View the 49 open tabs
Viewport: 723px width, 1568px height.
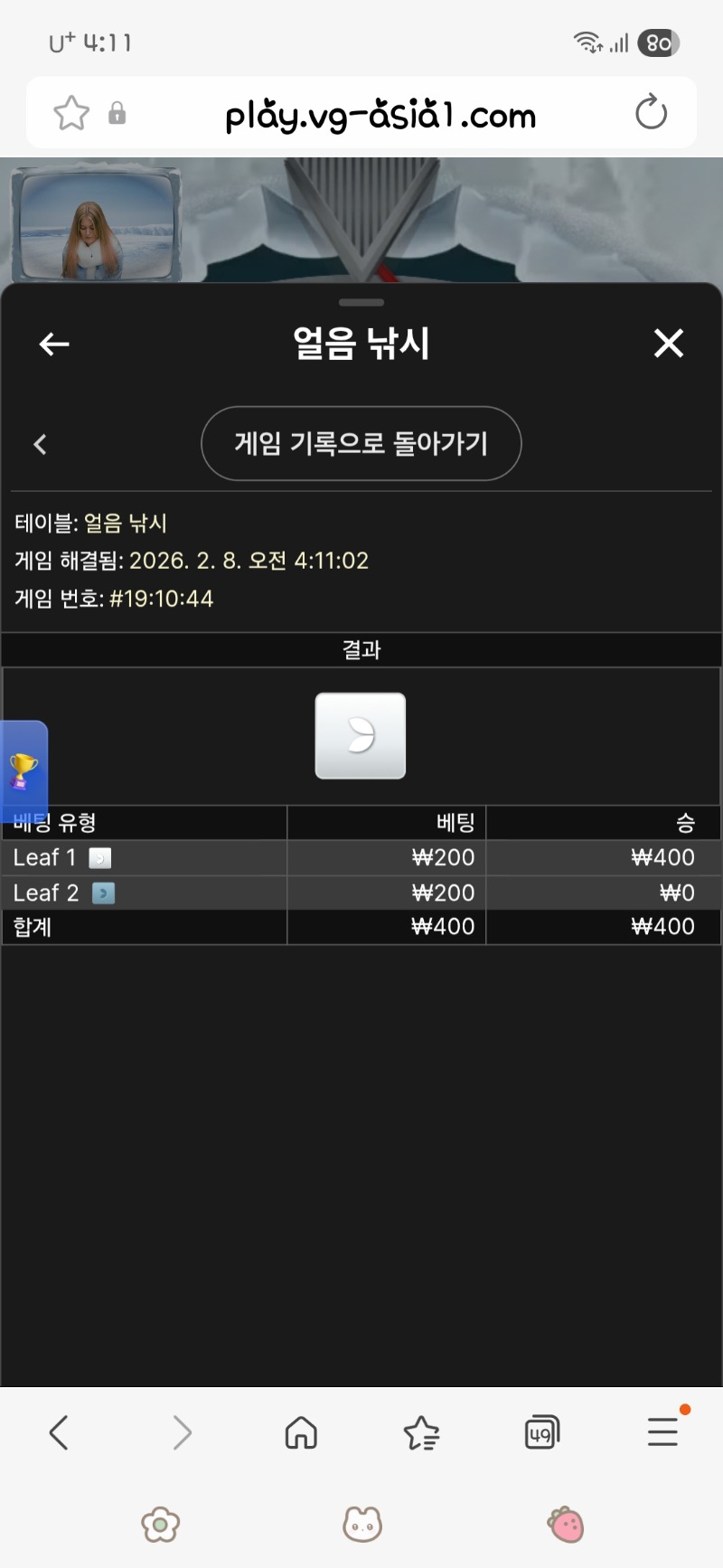click(x=541, y=1432)
